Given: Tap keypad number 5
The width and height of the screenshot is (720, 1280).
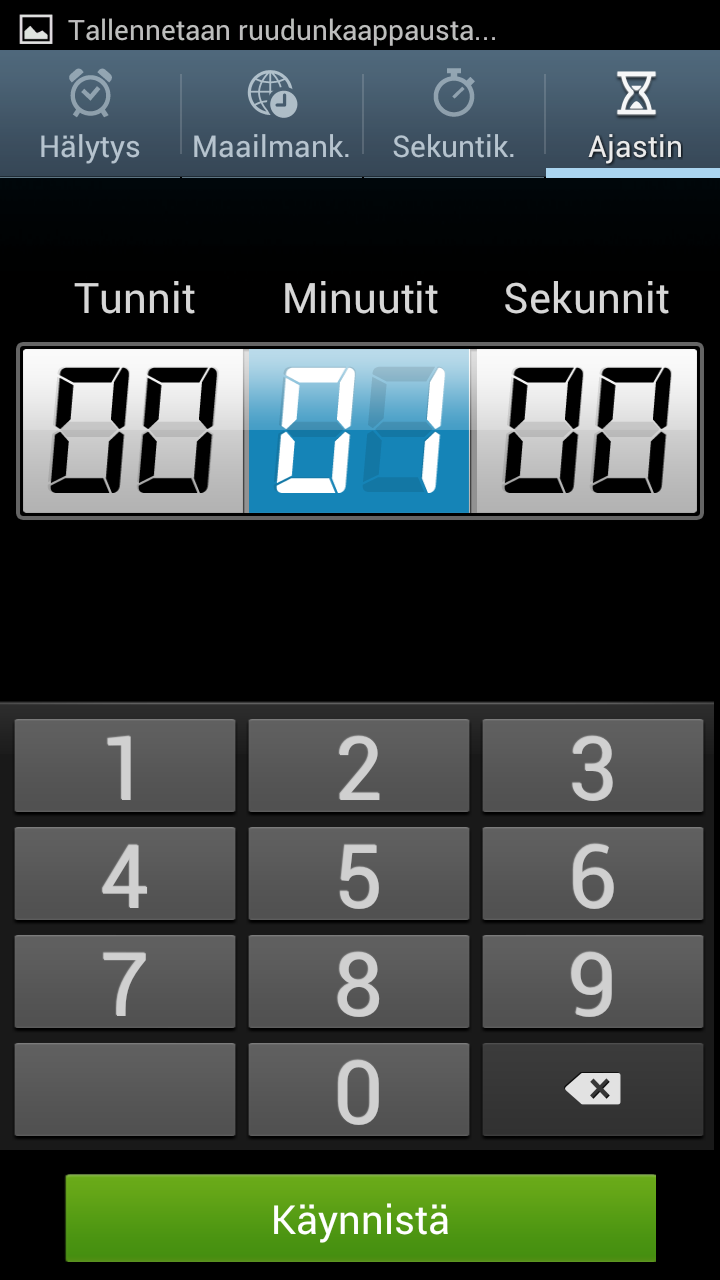Looking at the screenshot, I should (x=359, y=874).
